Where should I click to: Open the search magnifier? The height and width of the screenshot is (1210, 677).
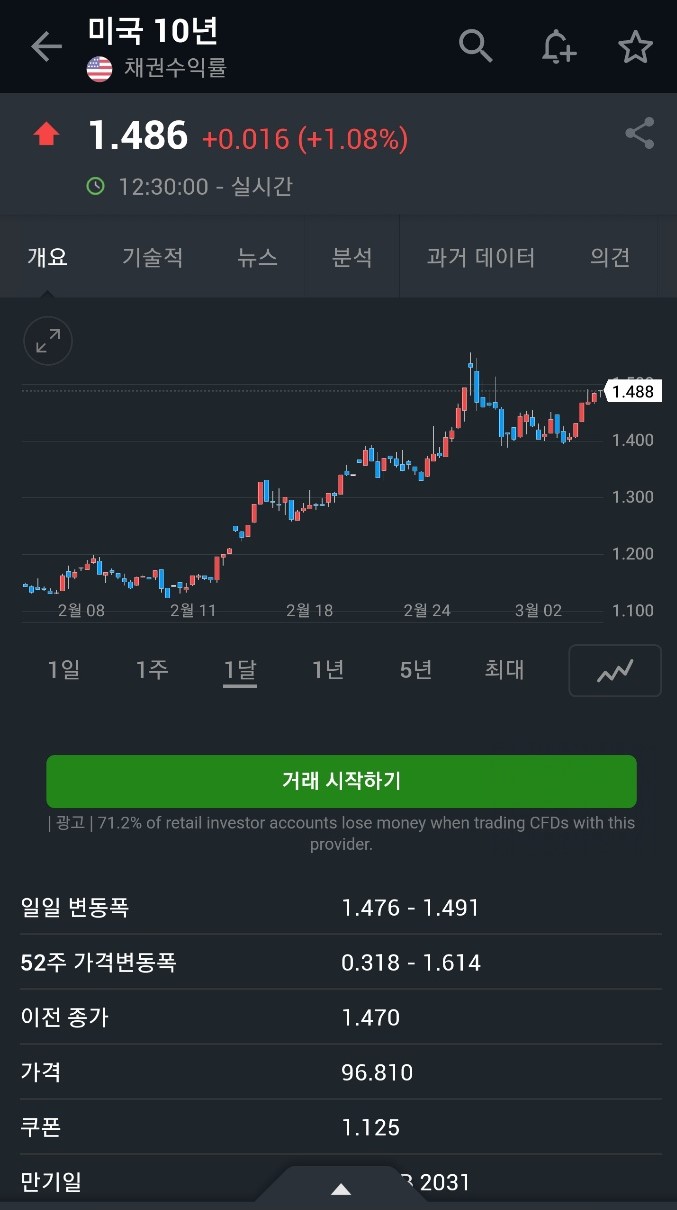tap(476, 46)
